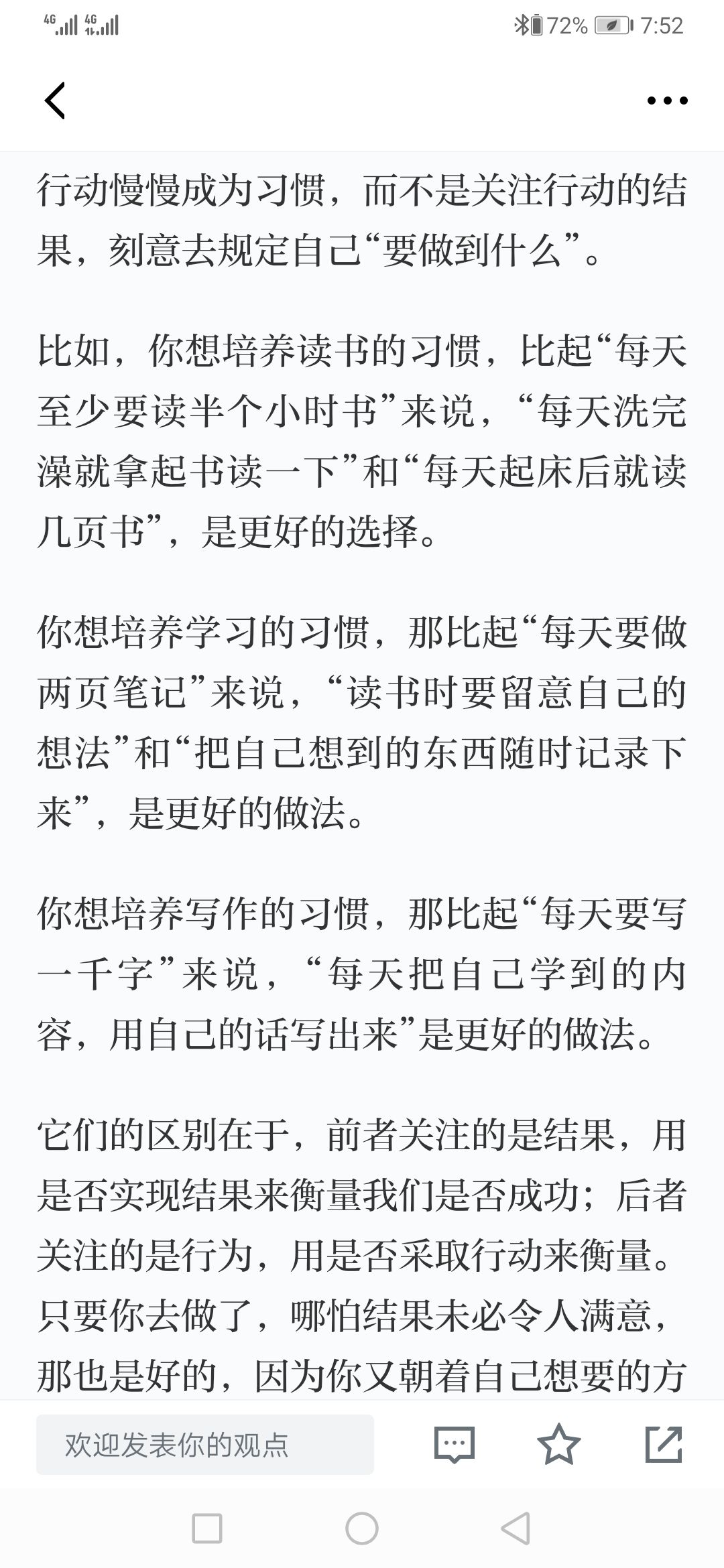Open recent apps with the square button
This screenshot has width=724, height=1568.
(207, 1528)
